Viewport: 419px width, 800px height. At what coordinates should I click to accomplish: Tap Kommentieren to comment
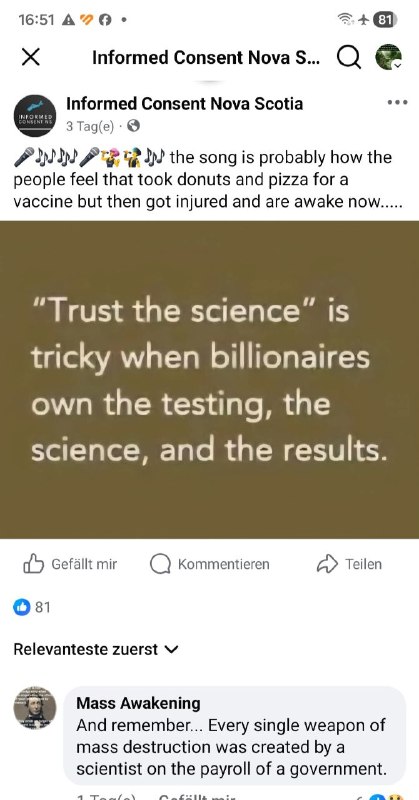[210, 564]
